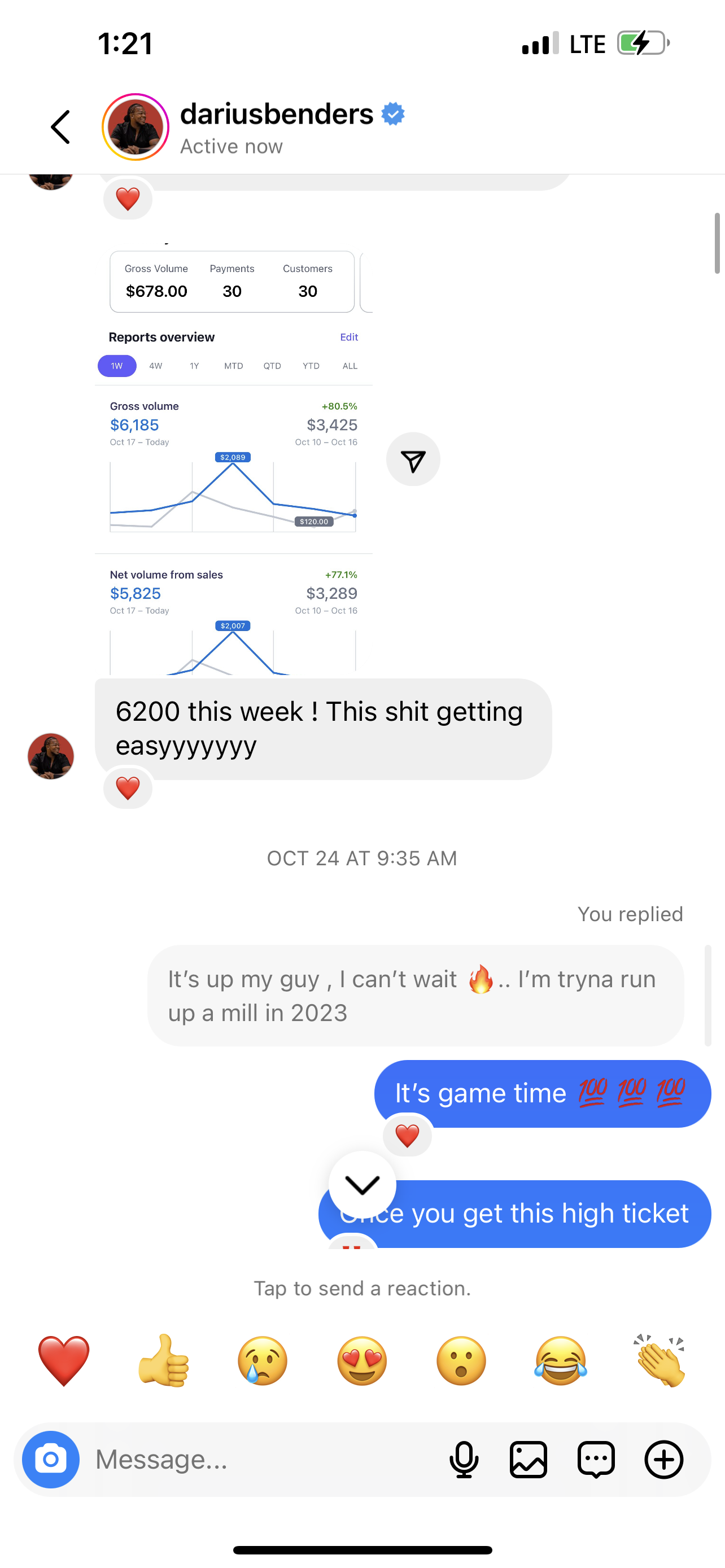
Task: Open more options with plus icon
Action: coord(663,1459)
